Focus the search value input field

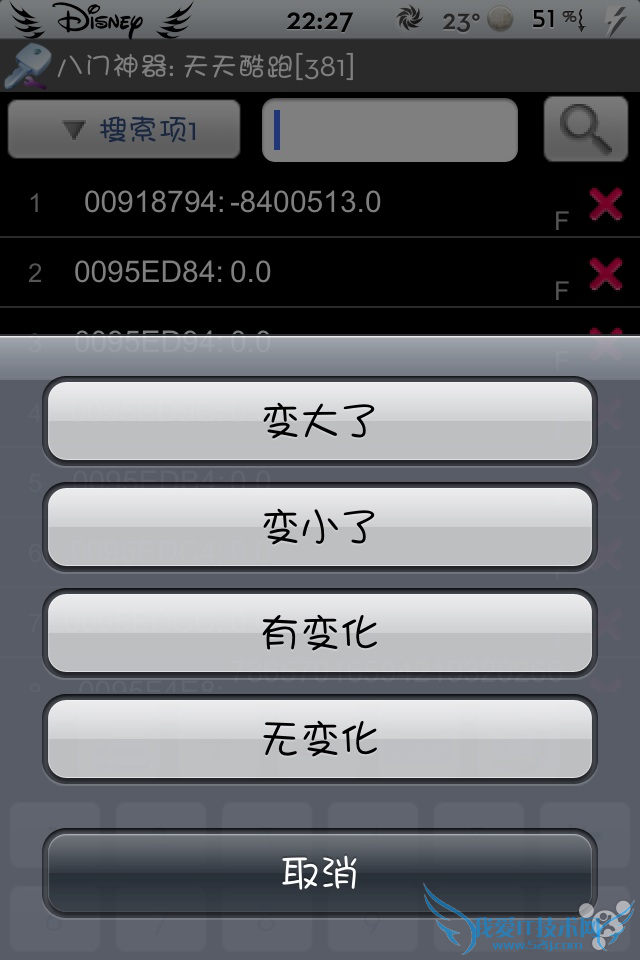click(390, 130)
